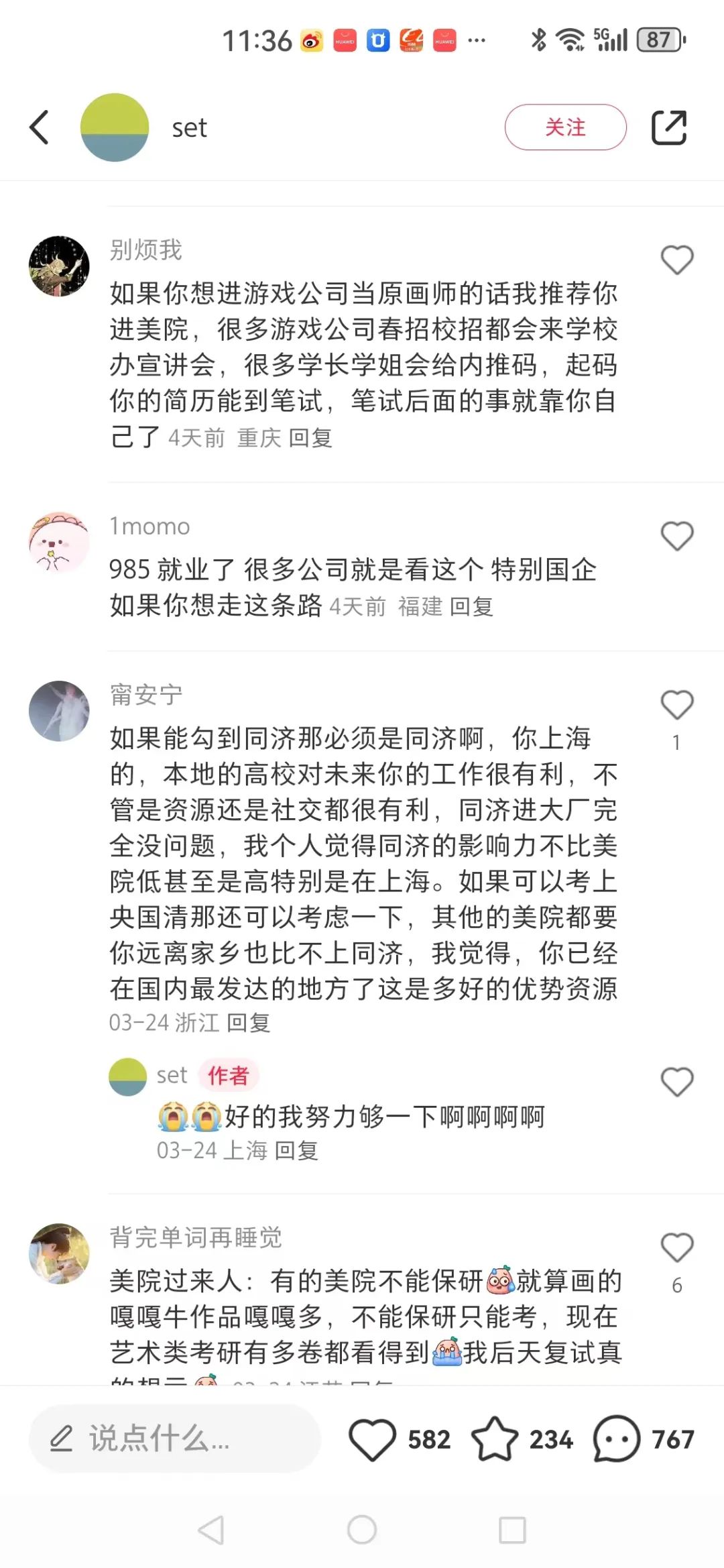The image size is (724, 1568).
Task: Share this post via the share icon
Action: [x=669, y=127]
